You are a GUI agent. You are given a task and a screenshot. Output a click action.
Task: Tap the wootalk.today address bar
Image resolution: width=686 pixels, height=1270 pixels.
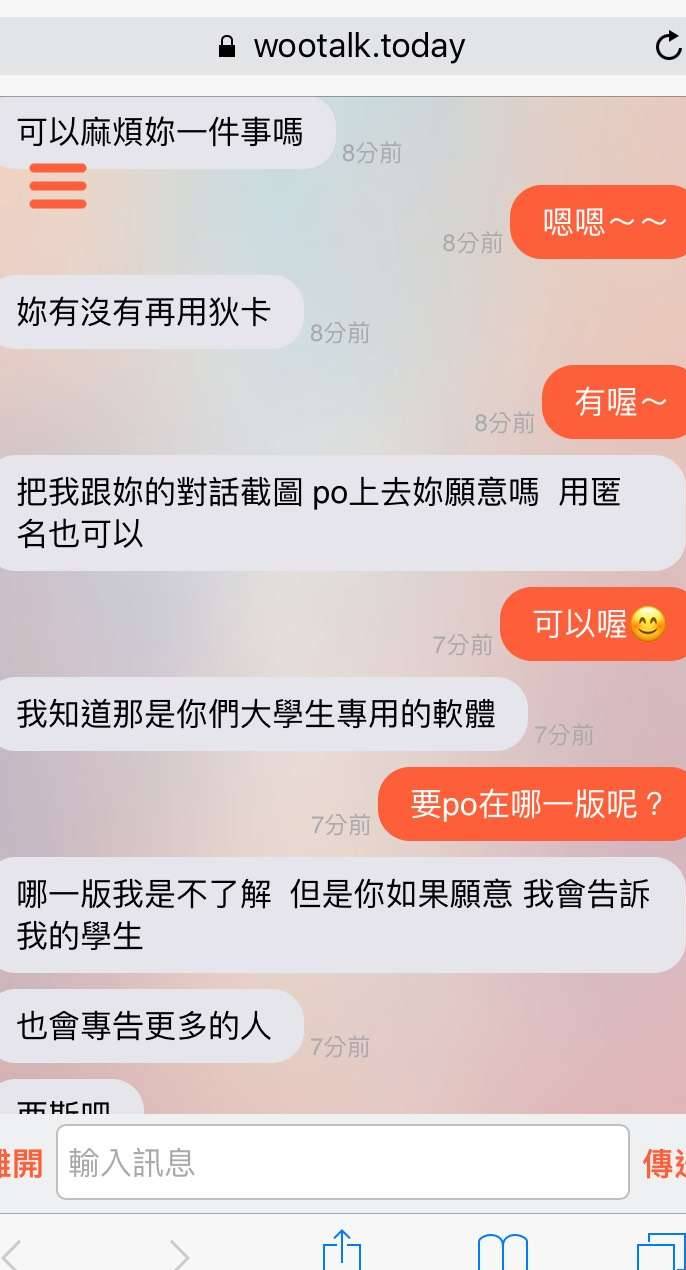click(342, 46)
